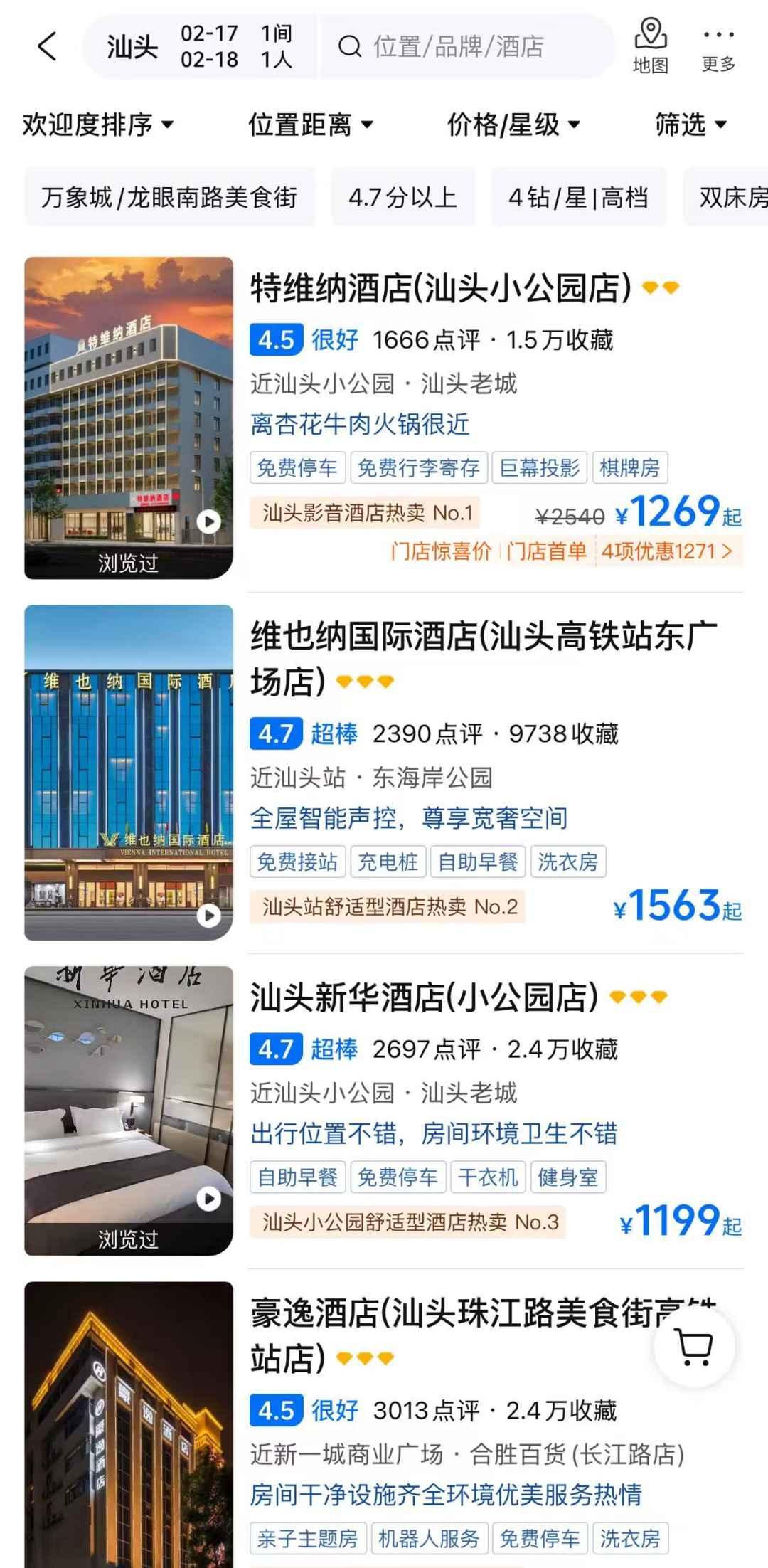Expand the 位置距离 dropdown

[x=310, y=125]
